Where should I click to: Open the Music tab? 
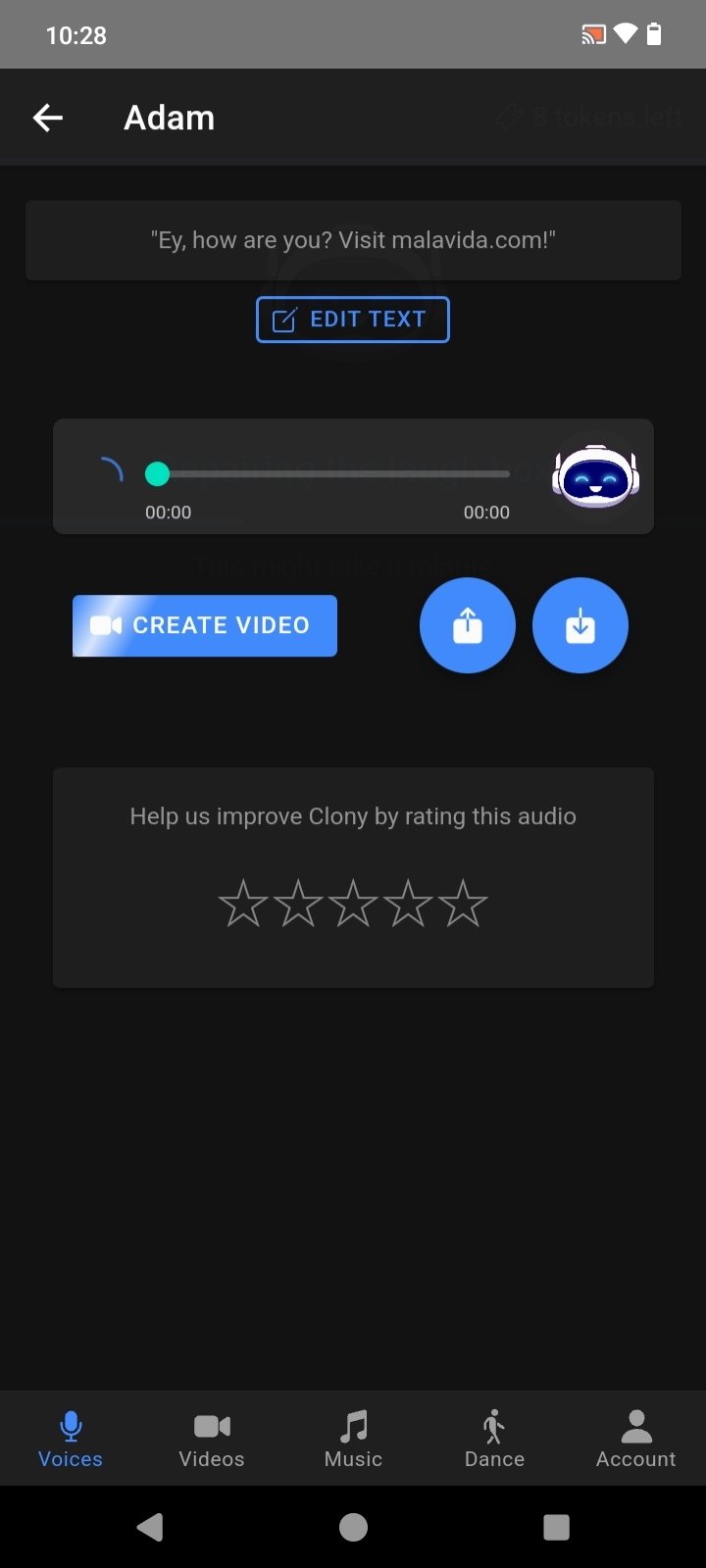click(353, 1439)
